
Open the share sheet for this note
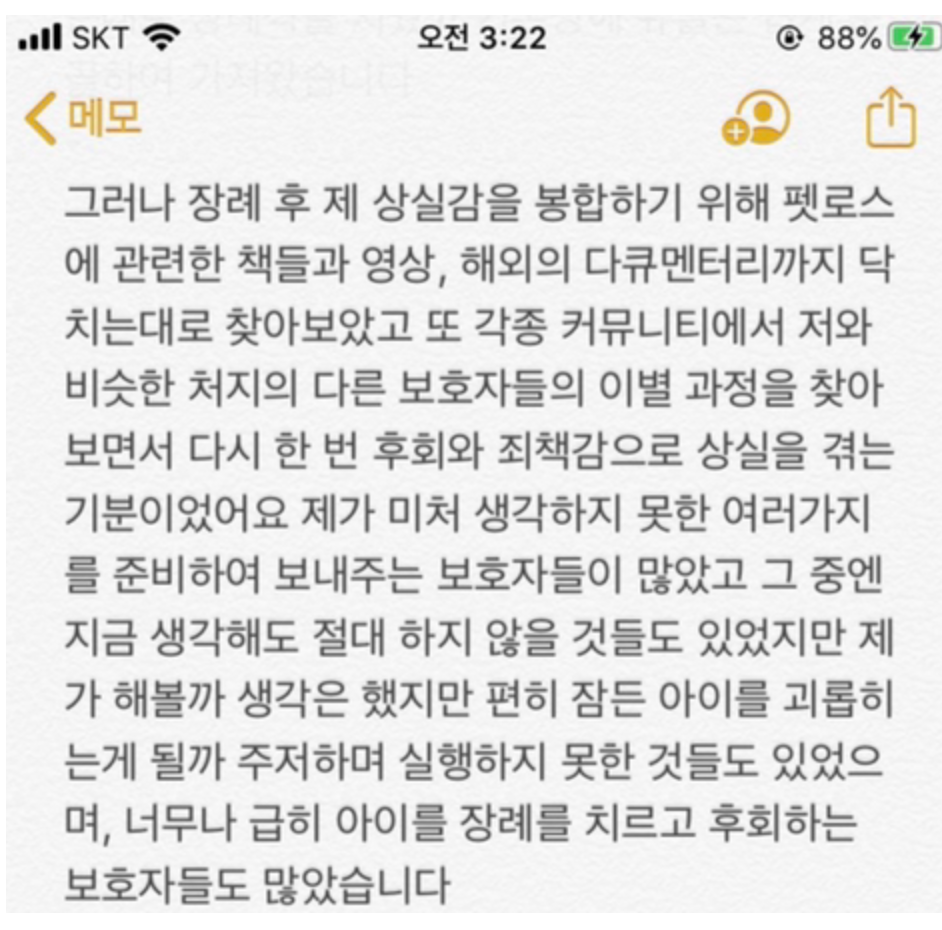(889, 119)
